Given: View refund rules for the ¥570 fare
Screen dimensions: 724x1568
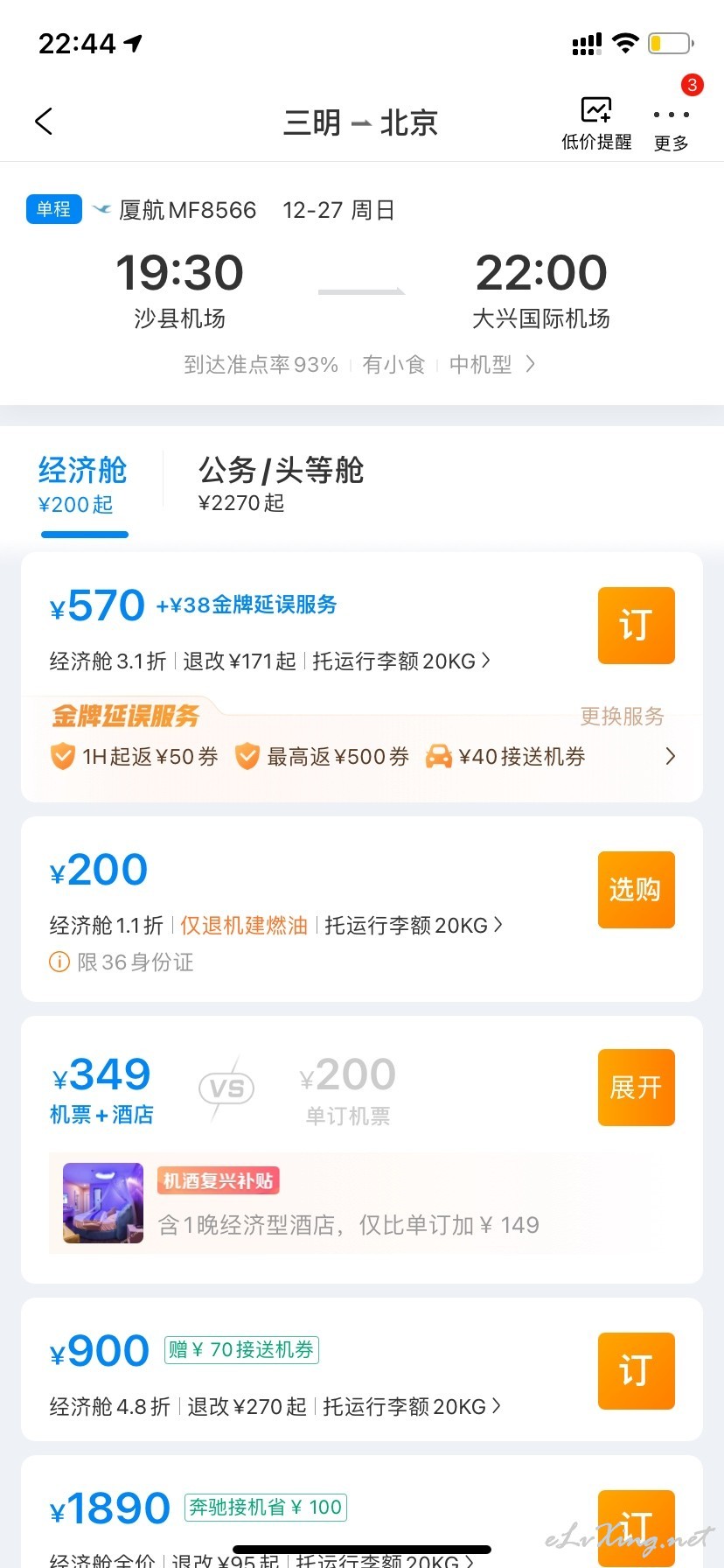Looking at the screenshot, I should (x=239, y=661).
